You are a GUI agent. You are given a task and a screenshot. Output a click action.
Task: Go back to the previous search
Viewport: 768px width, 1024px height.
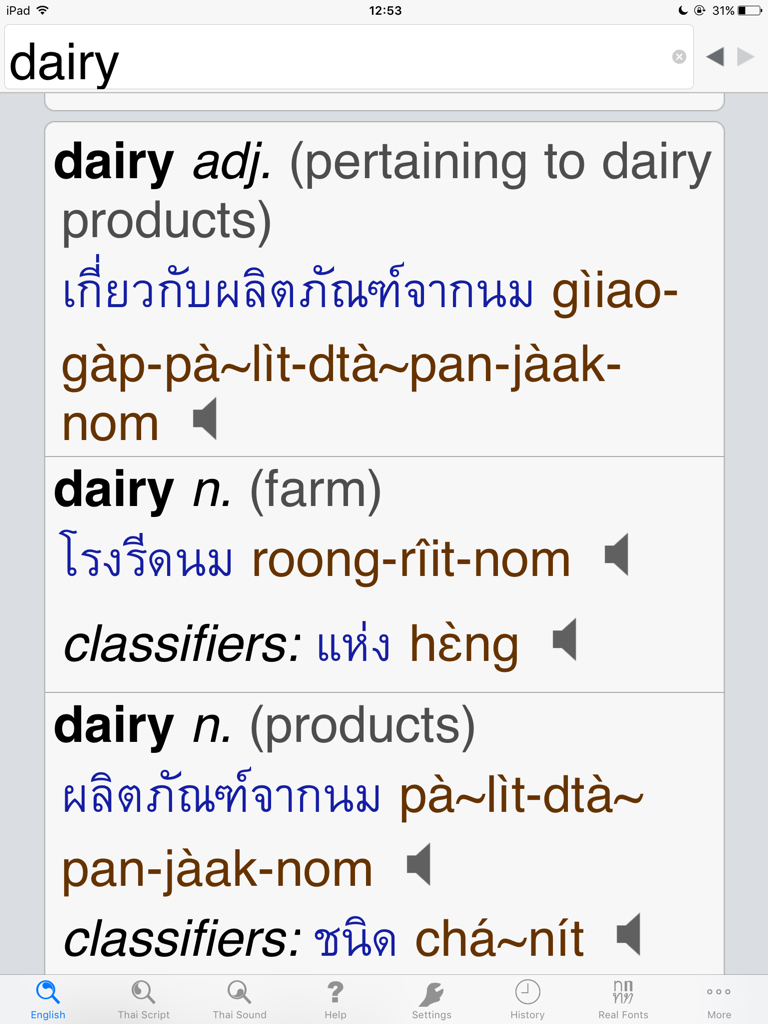[x=714, y=57]
